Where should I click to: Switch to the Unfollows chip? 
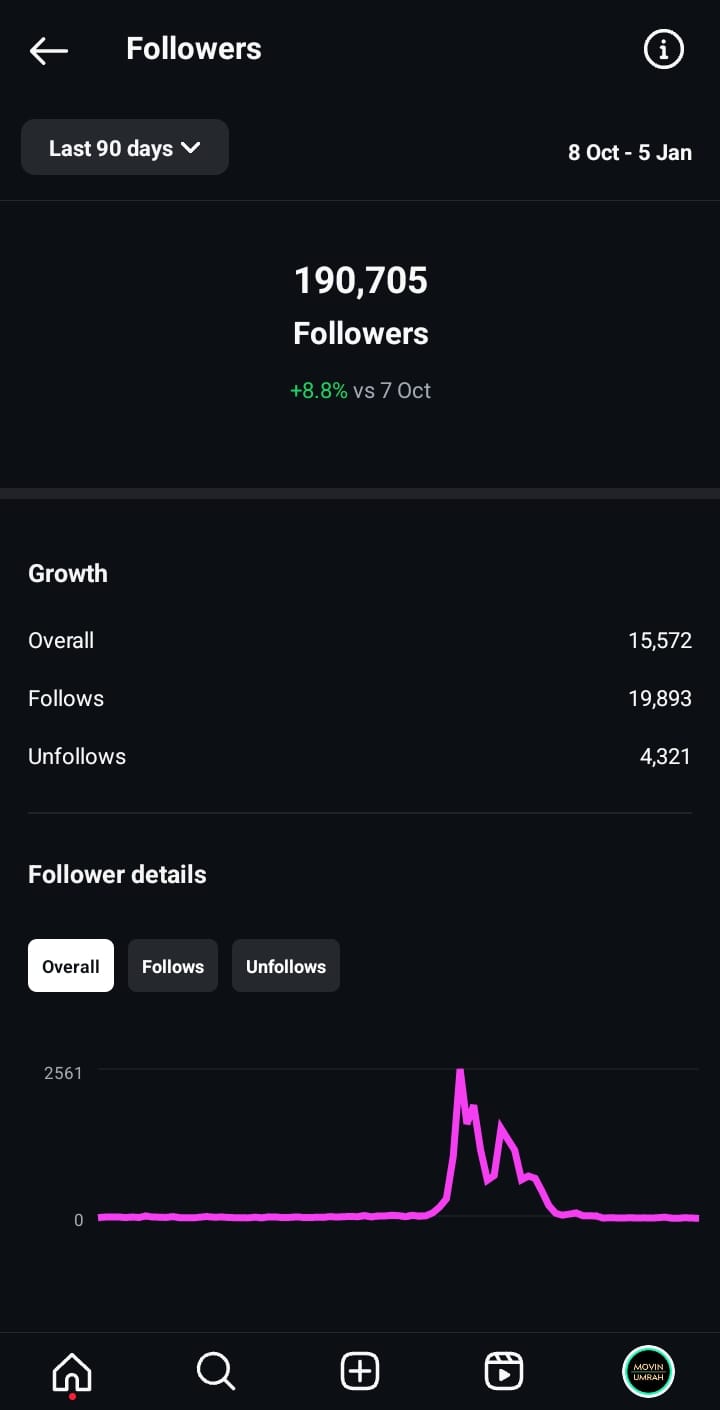[286, 966]
